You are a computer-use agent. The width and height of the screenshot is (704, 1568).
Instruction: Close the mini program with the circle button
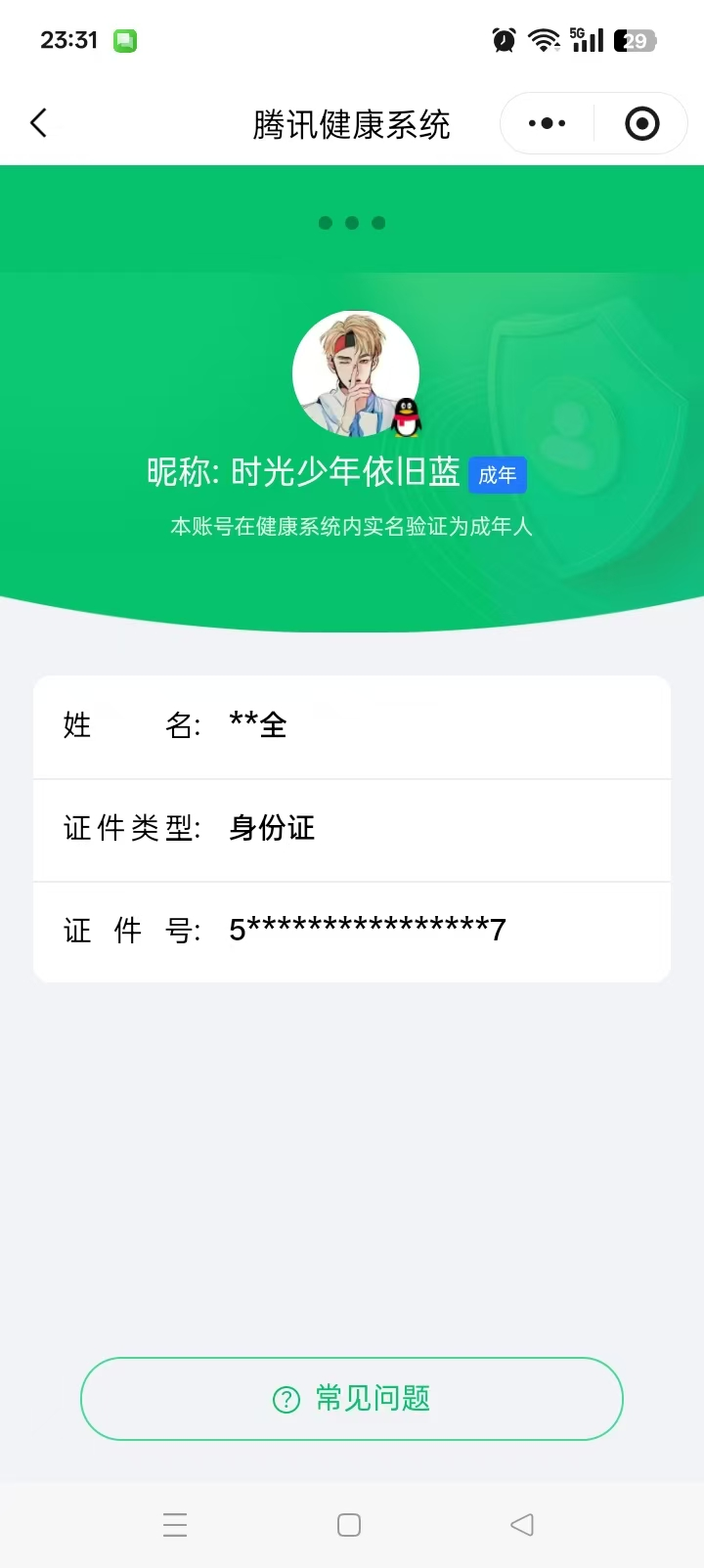click(641, 123)
